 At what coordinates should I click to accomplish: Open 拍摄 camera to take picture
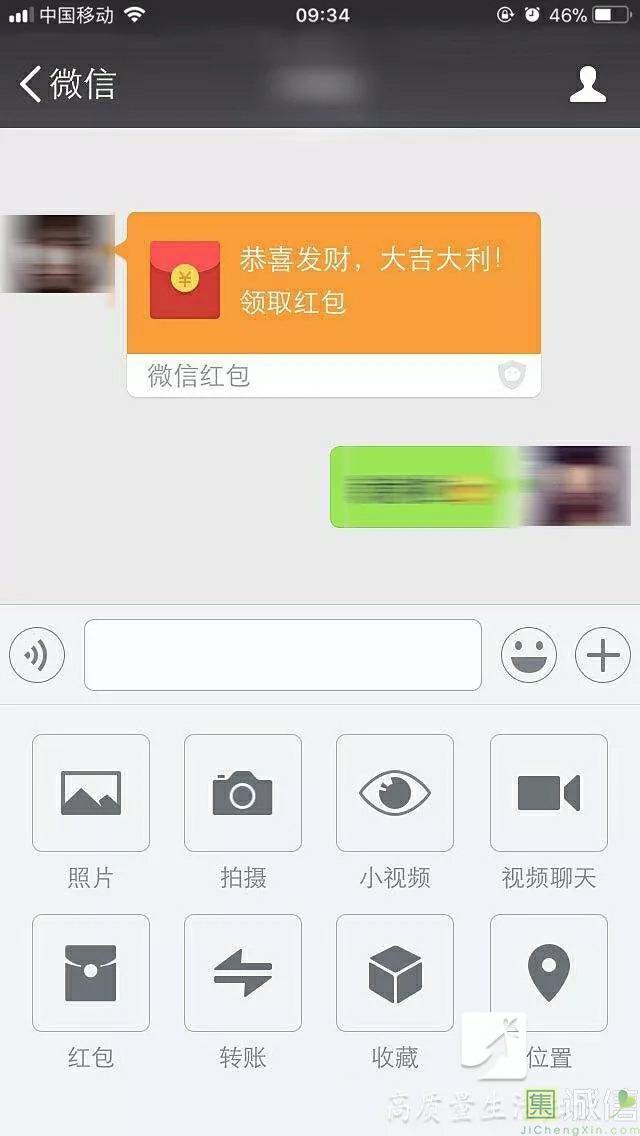(x=243, y=793)
